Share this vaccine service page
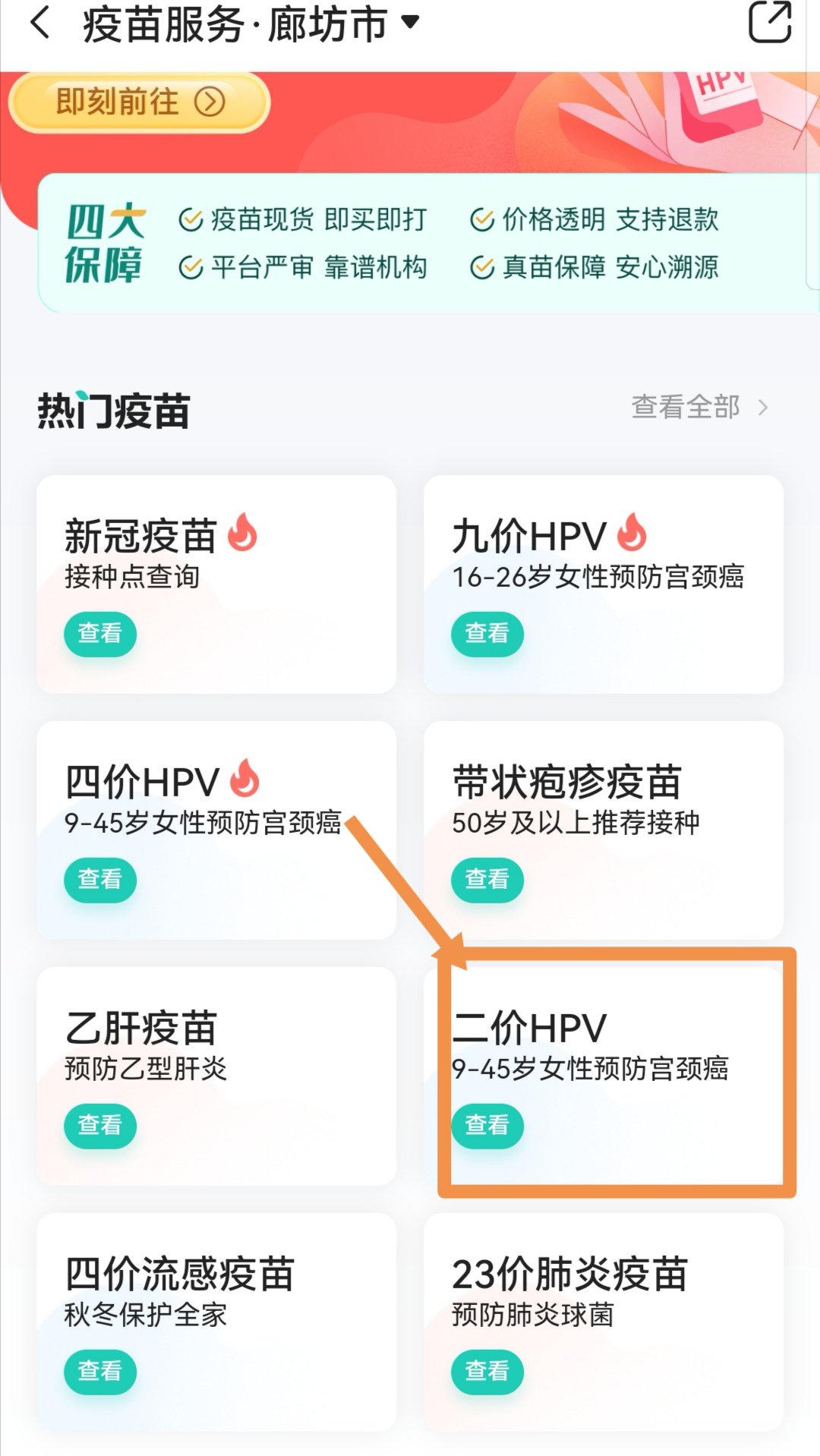 [x=769, y=22]
